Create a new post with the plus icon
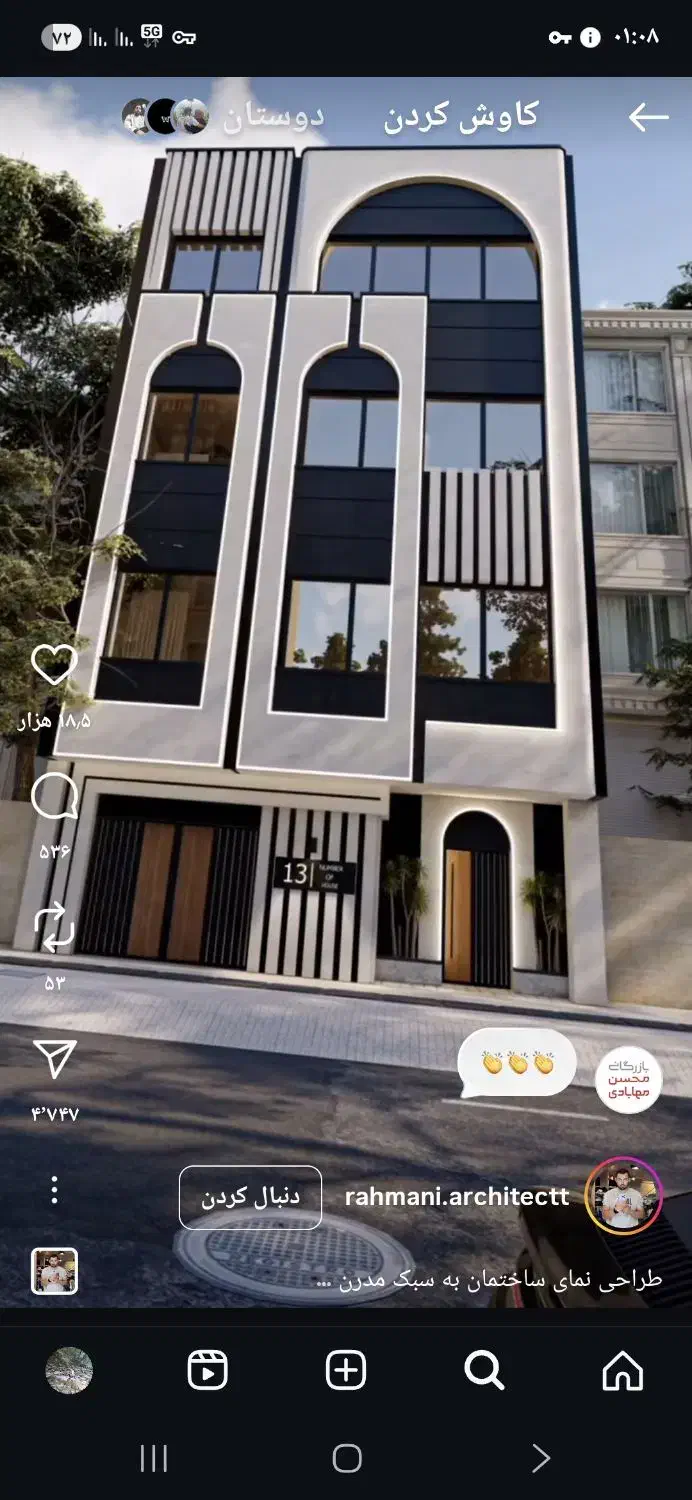Viewport: 692px width, 1500px height. [x=346, y=1370]
